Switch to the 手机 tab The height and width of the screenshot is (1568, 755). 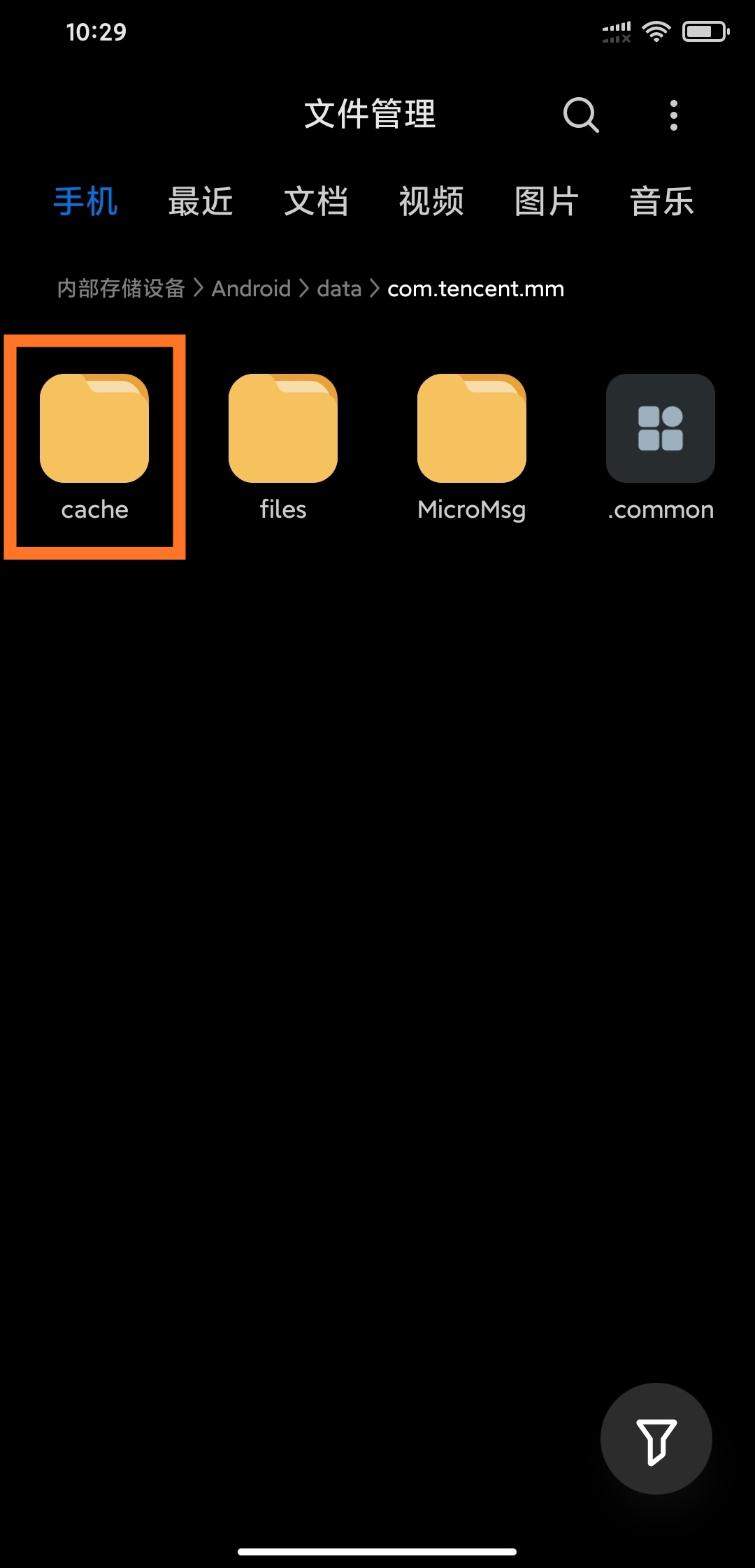pyautogui.click(x=85, y=202)
